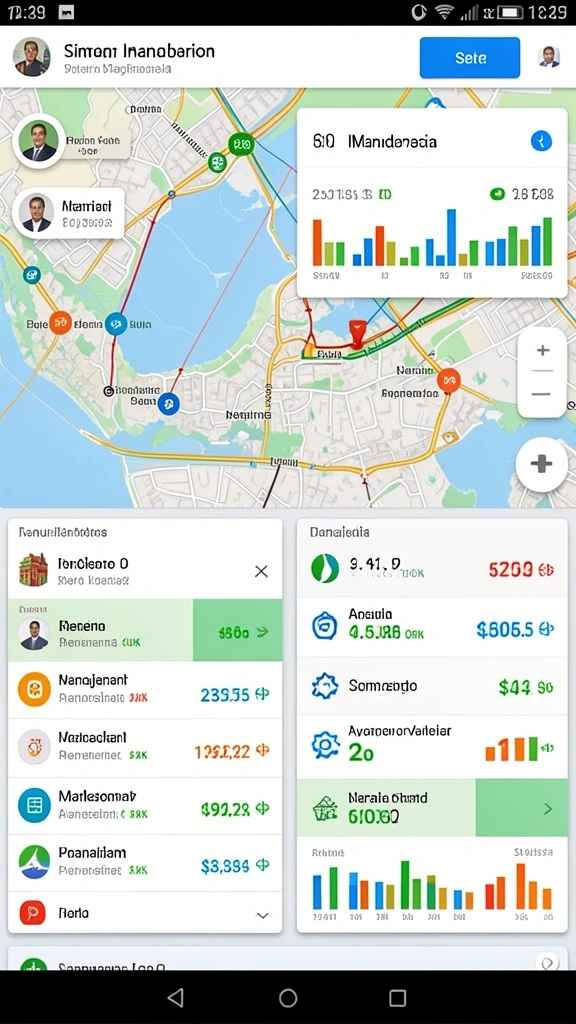Expand the Rorlo row chevron
The width and height of the screenshot is (576, 1024).
point(262,915)
